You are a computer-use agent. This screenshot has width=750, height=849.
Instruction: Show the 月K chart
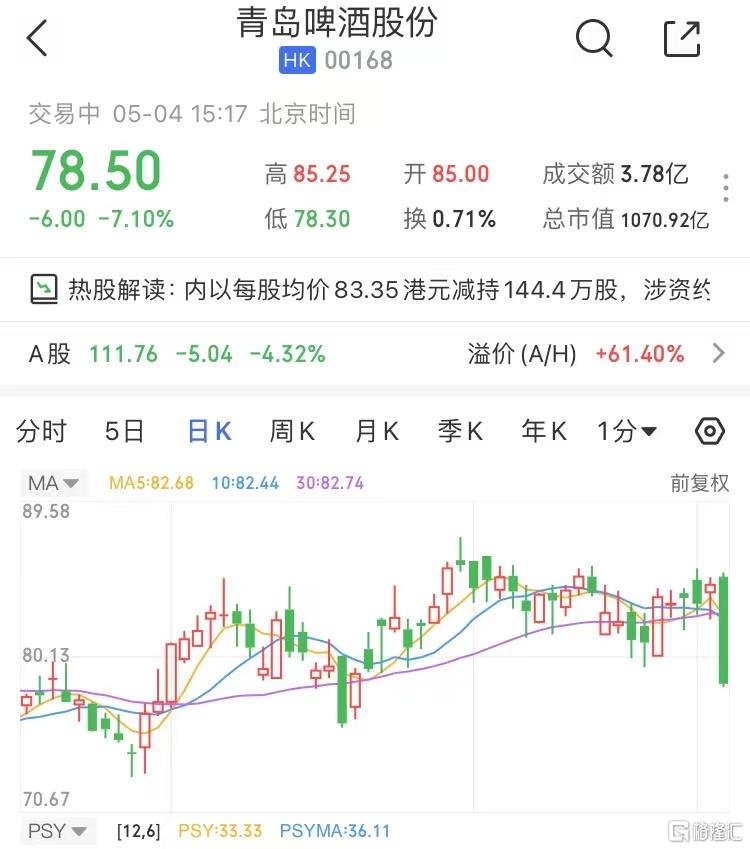(x=377, y=431)
